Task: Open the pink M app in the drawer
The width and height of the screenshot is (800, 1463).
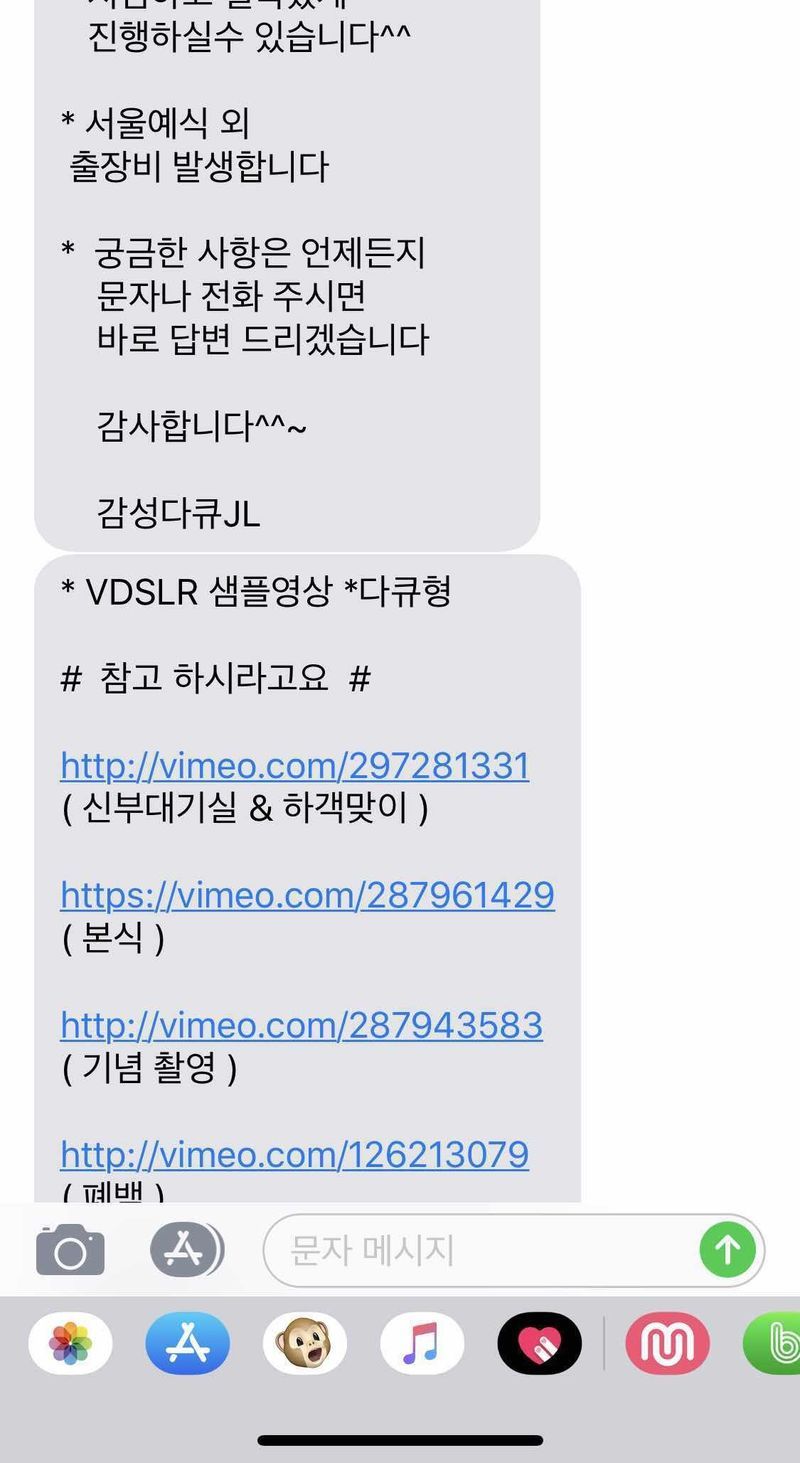Action: 667,1343
